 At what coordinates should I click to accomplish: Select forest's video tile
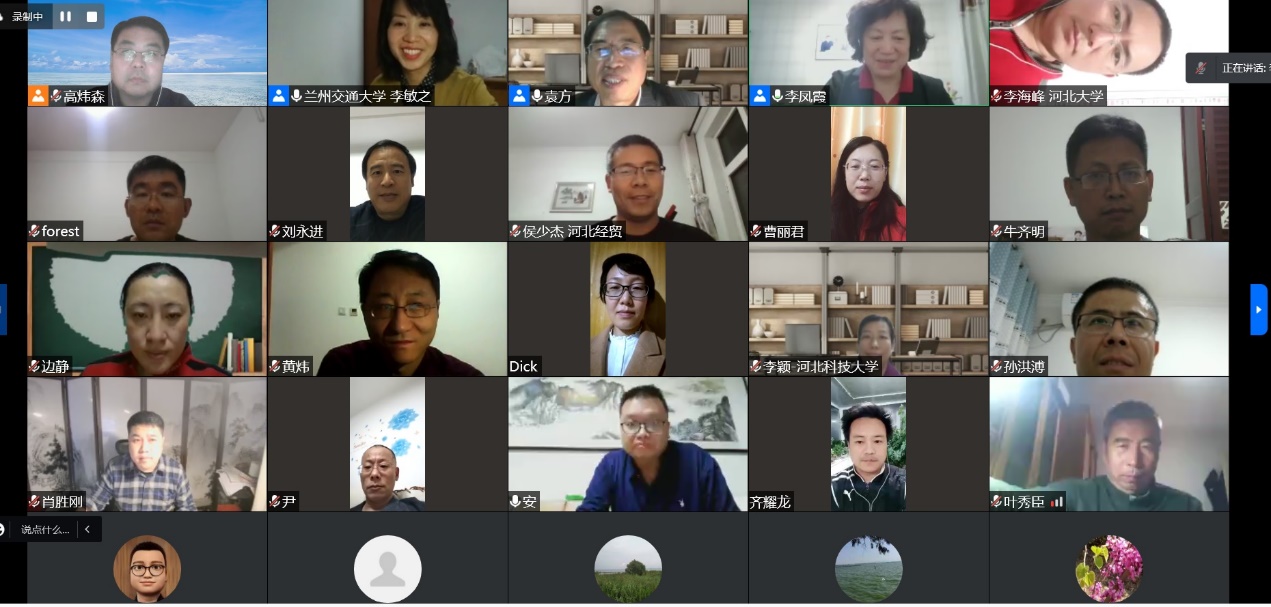[147, 174]
